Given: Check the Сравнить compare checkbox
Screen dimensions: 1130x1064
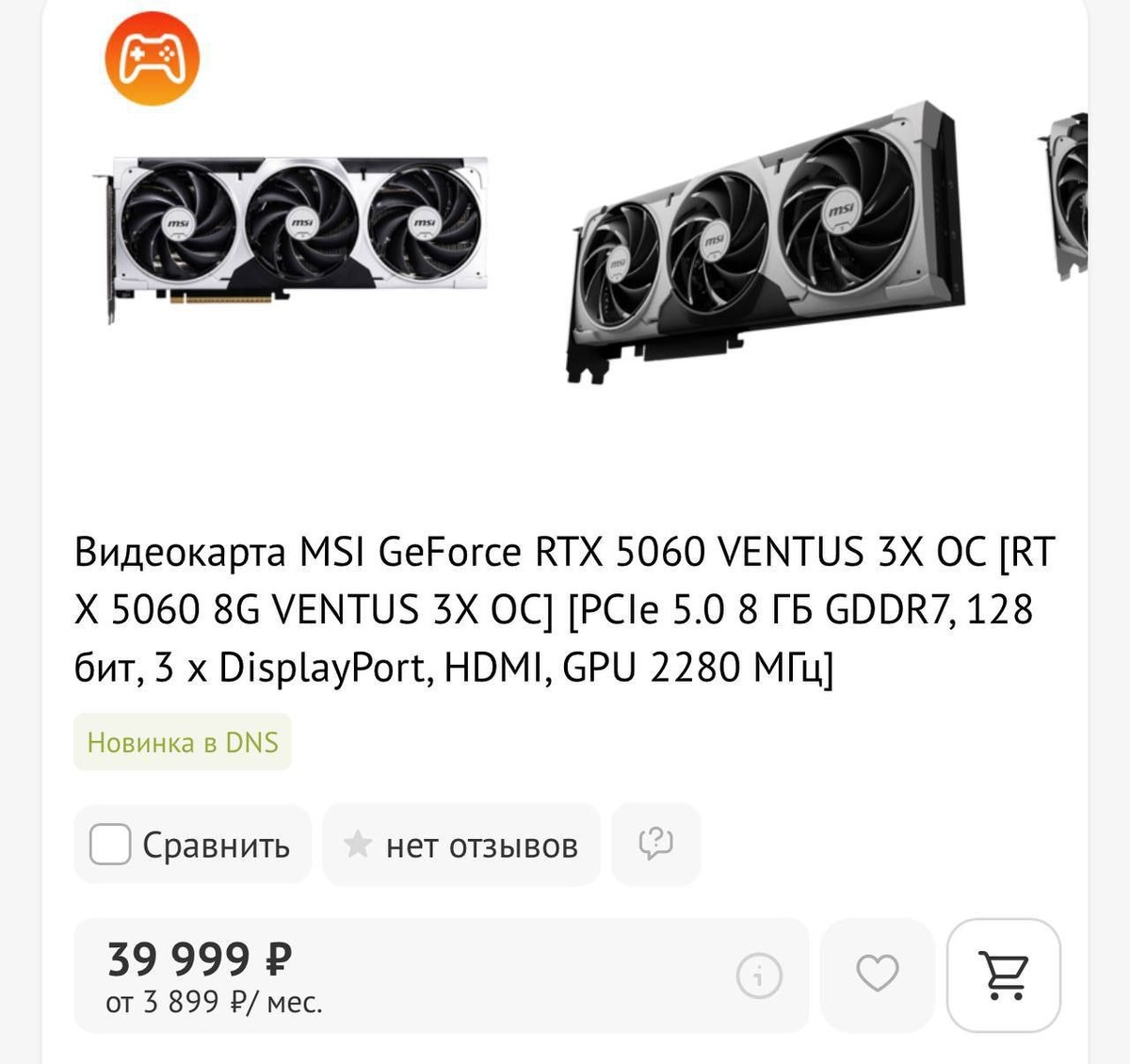Looking at the screenshot, I should pyautogui.click(x=110, y=844).
